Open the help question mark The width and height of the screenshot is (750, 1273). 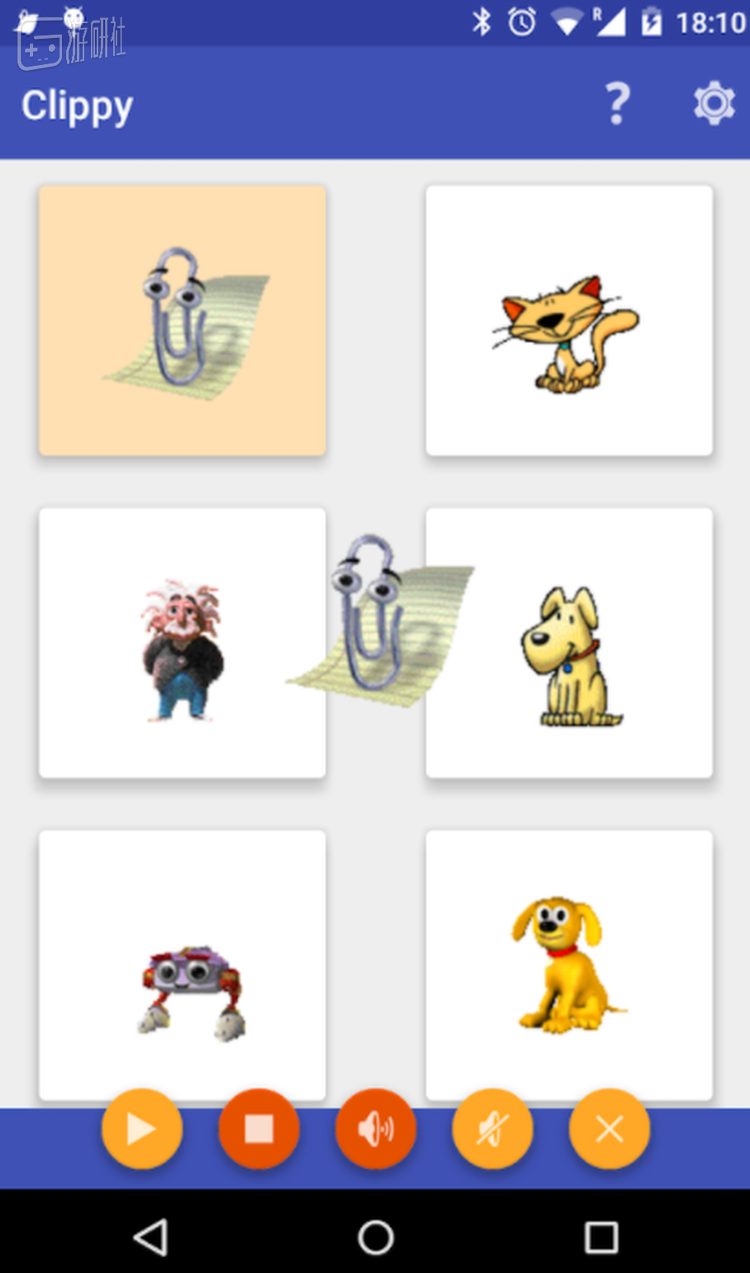click(x=617, y=104)
